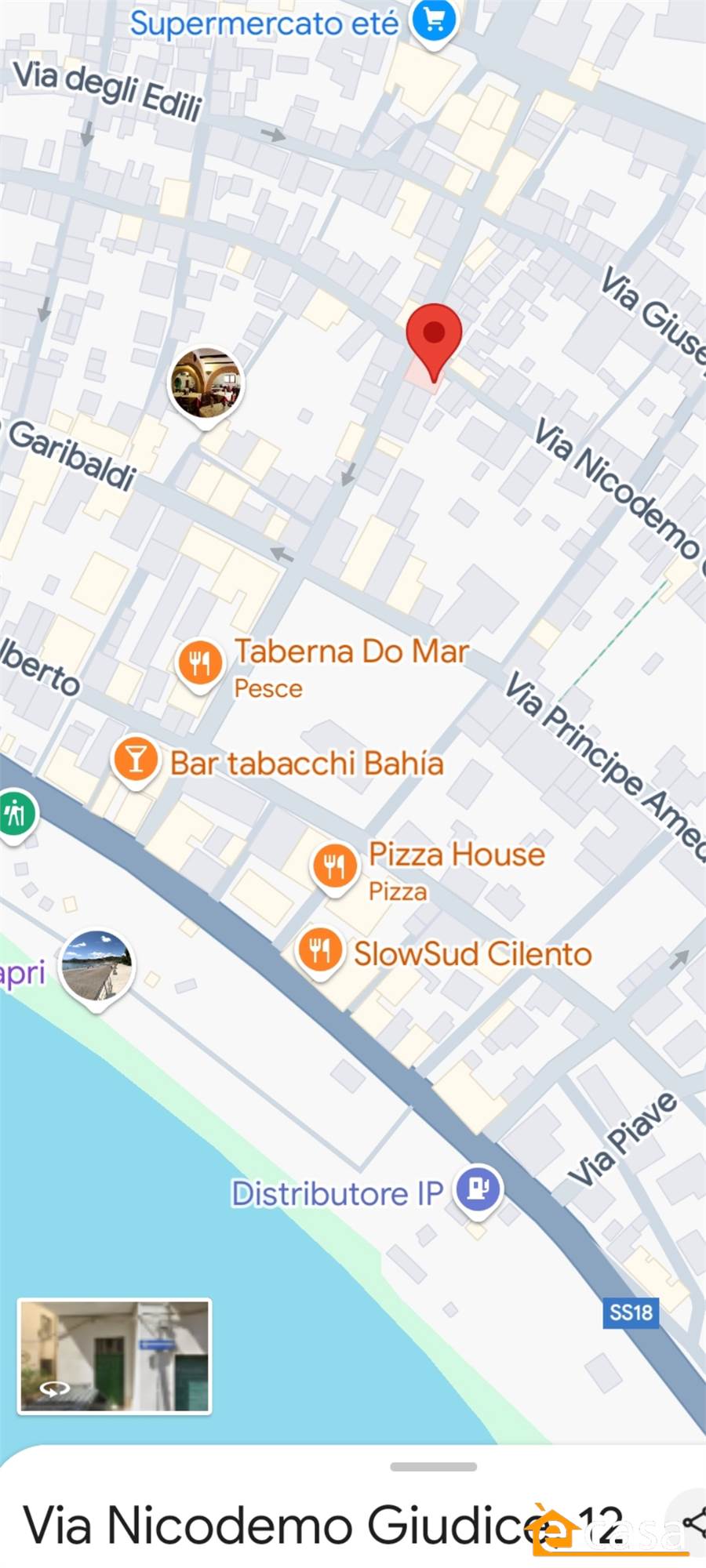Select the green hiking marker pin
Image resolution: width=706 pixels, height=1568 pixels.
[x=16, y=815]
